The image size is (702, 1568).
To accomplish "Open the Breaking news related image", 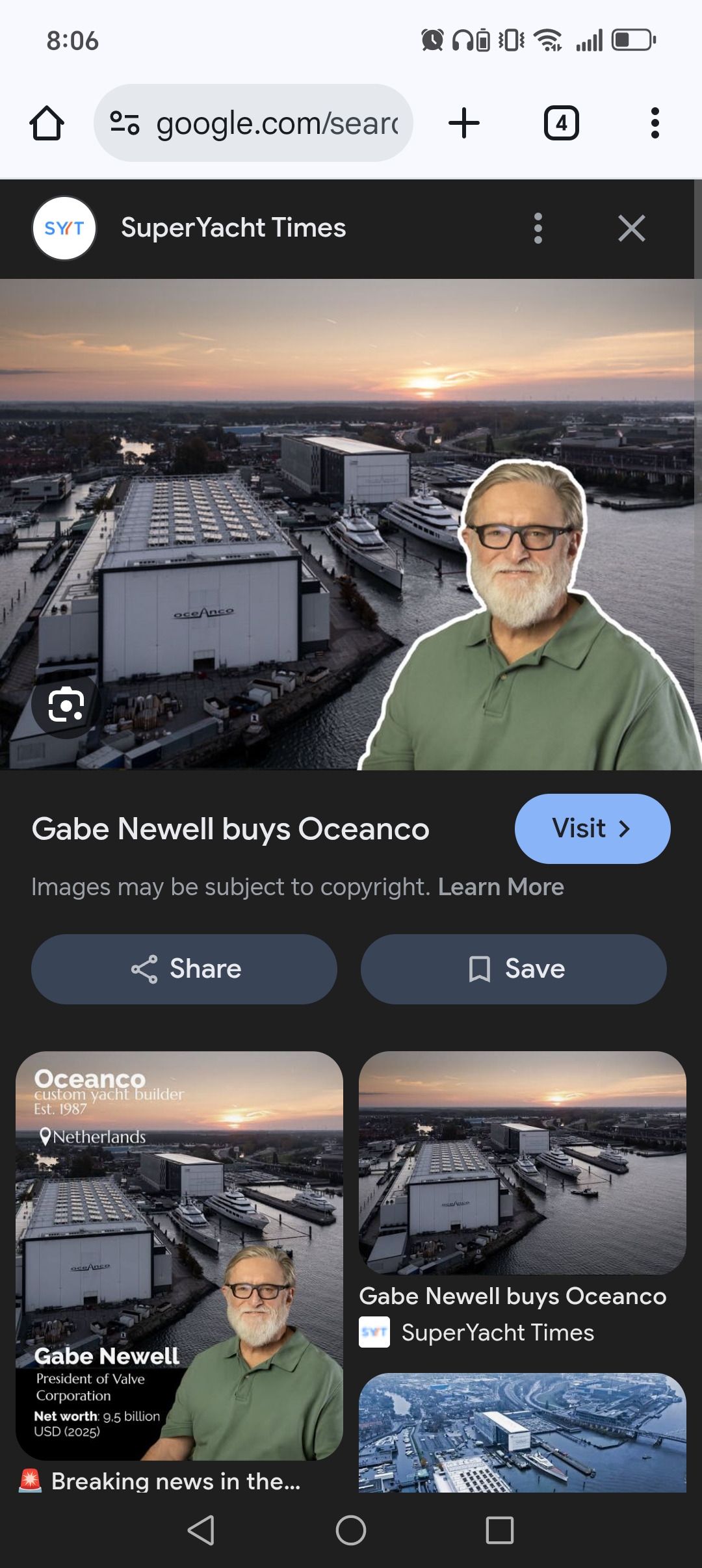I will click(179, 1255).
